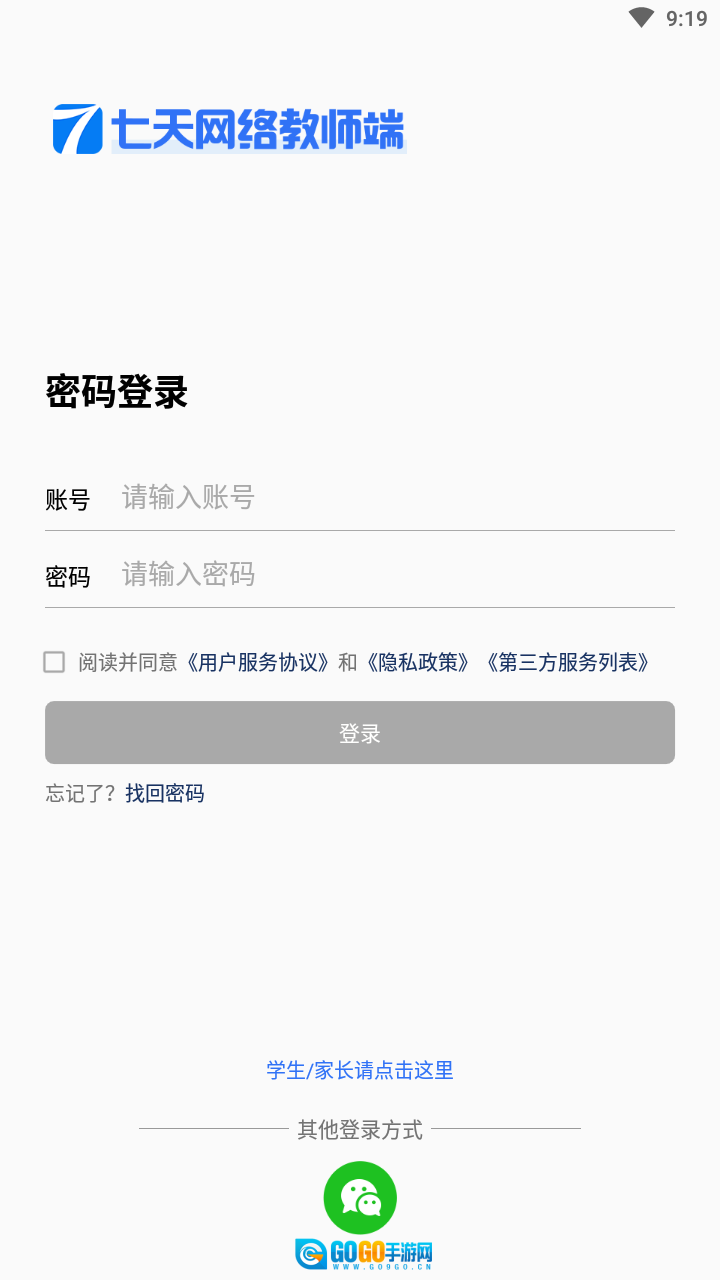Image resolution: width=720 pixels, height=1280 pixels.
Task: Tap the 账号 account input field
Action: coord(397,497)
